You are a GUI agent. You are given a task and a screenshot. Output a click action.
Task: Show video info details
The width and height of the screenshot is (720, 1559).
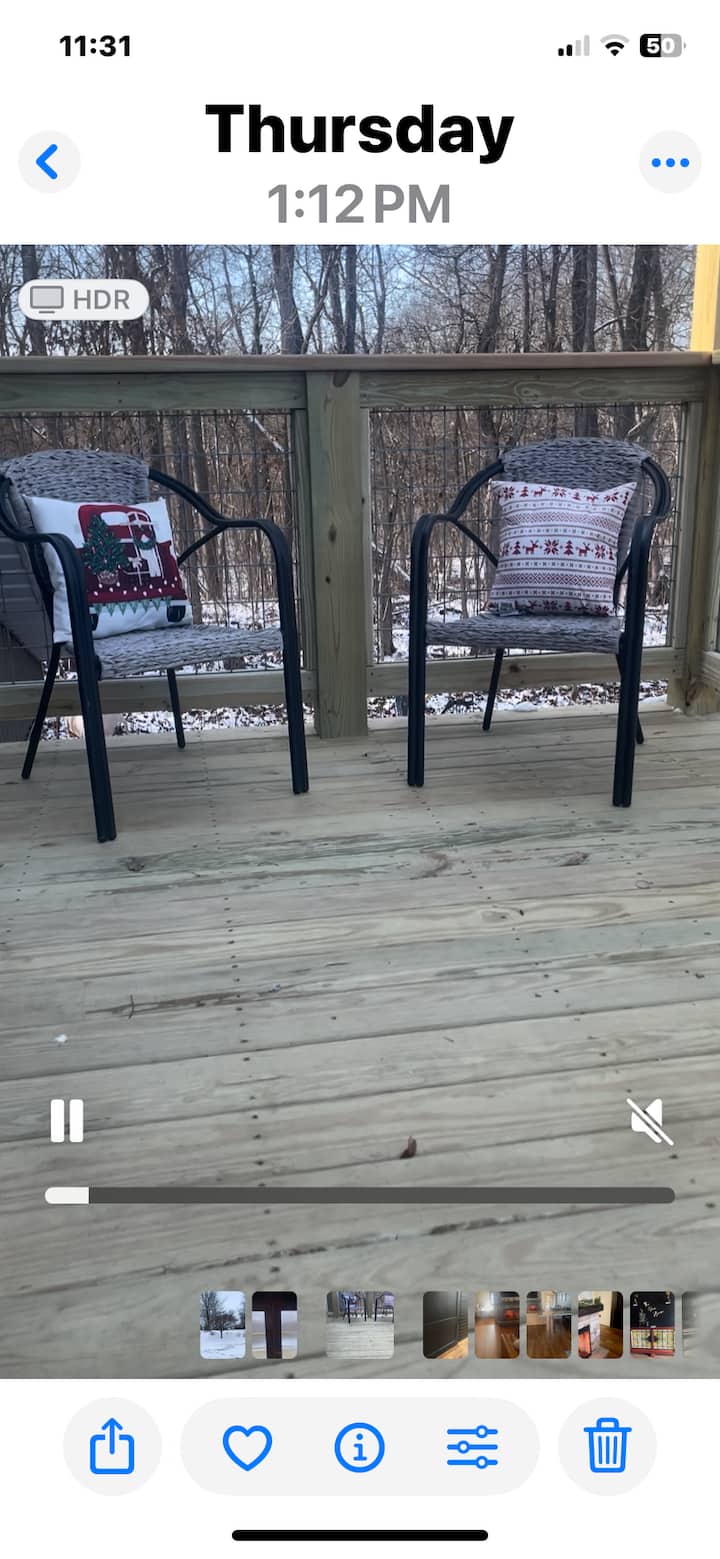pos(359,1446)
